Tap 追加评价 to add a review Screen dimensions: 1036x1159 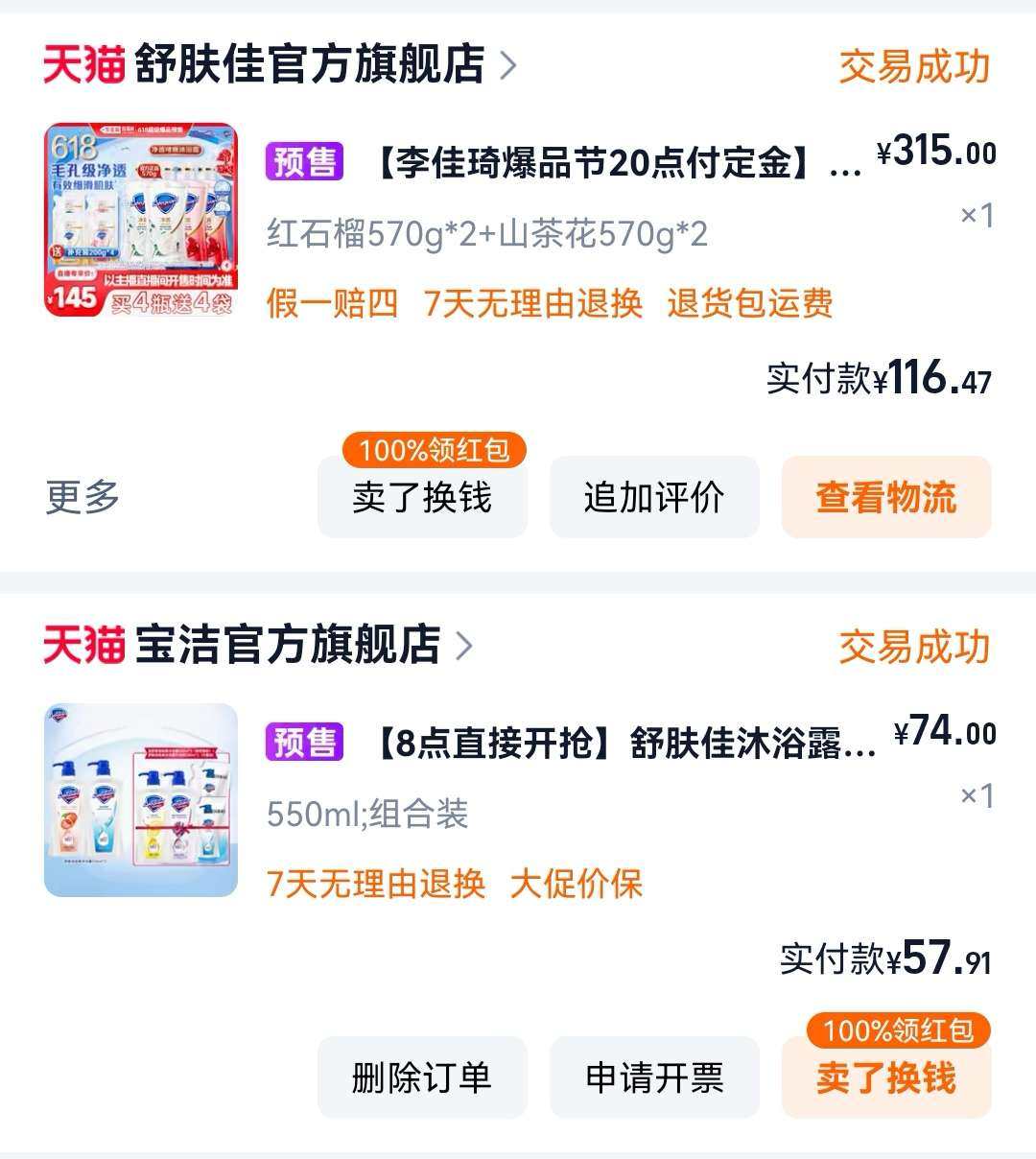[654, 497]
